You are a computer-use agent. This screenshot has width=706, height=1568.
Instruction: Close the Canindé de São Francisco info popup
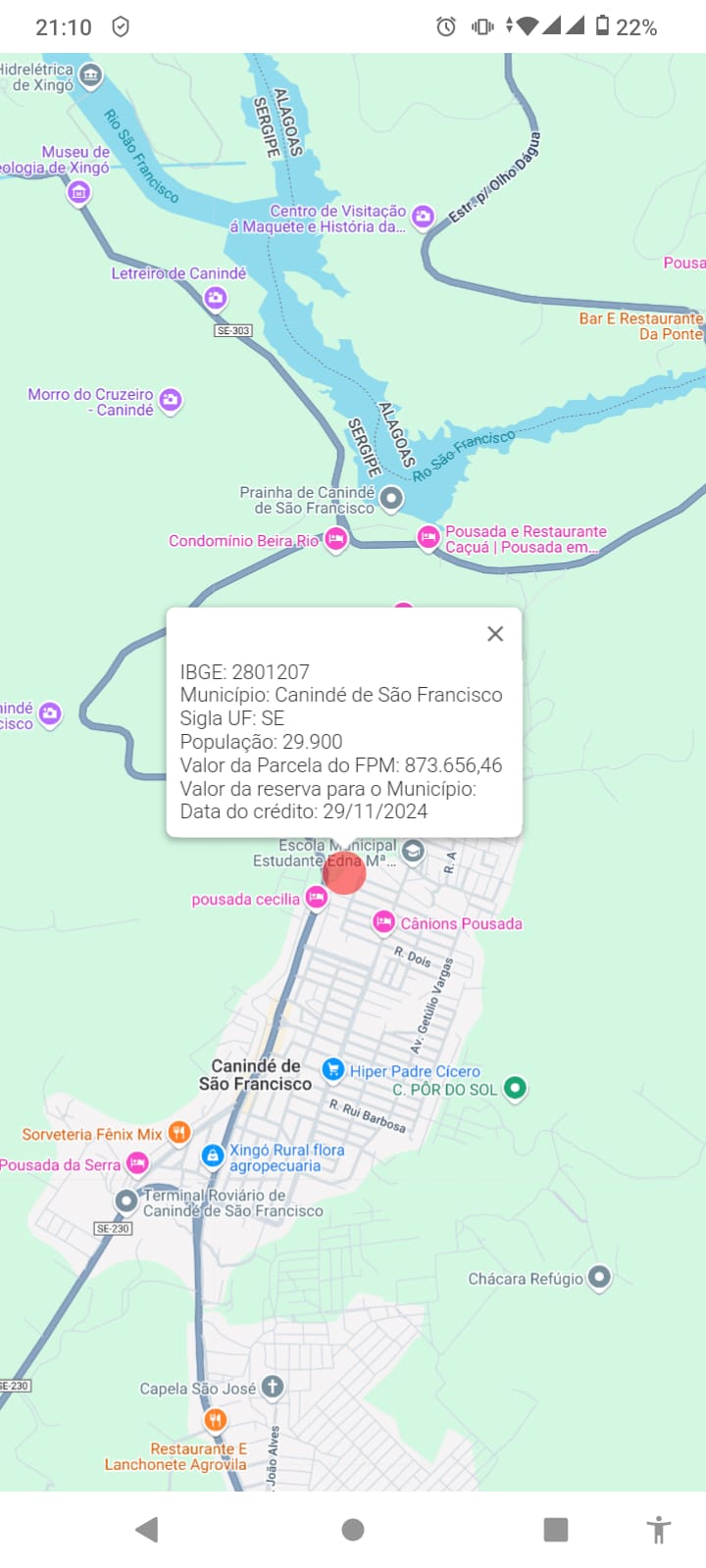pyautogui.click(x=495, y=634)
